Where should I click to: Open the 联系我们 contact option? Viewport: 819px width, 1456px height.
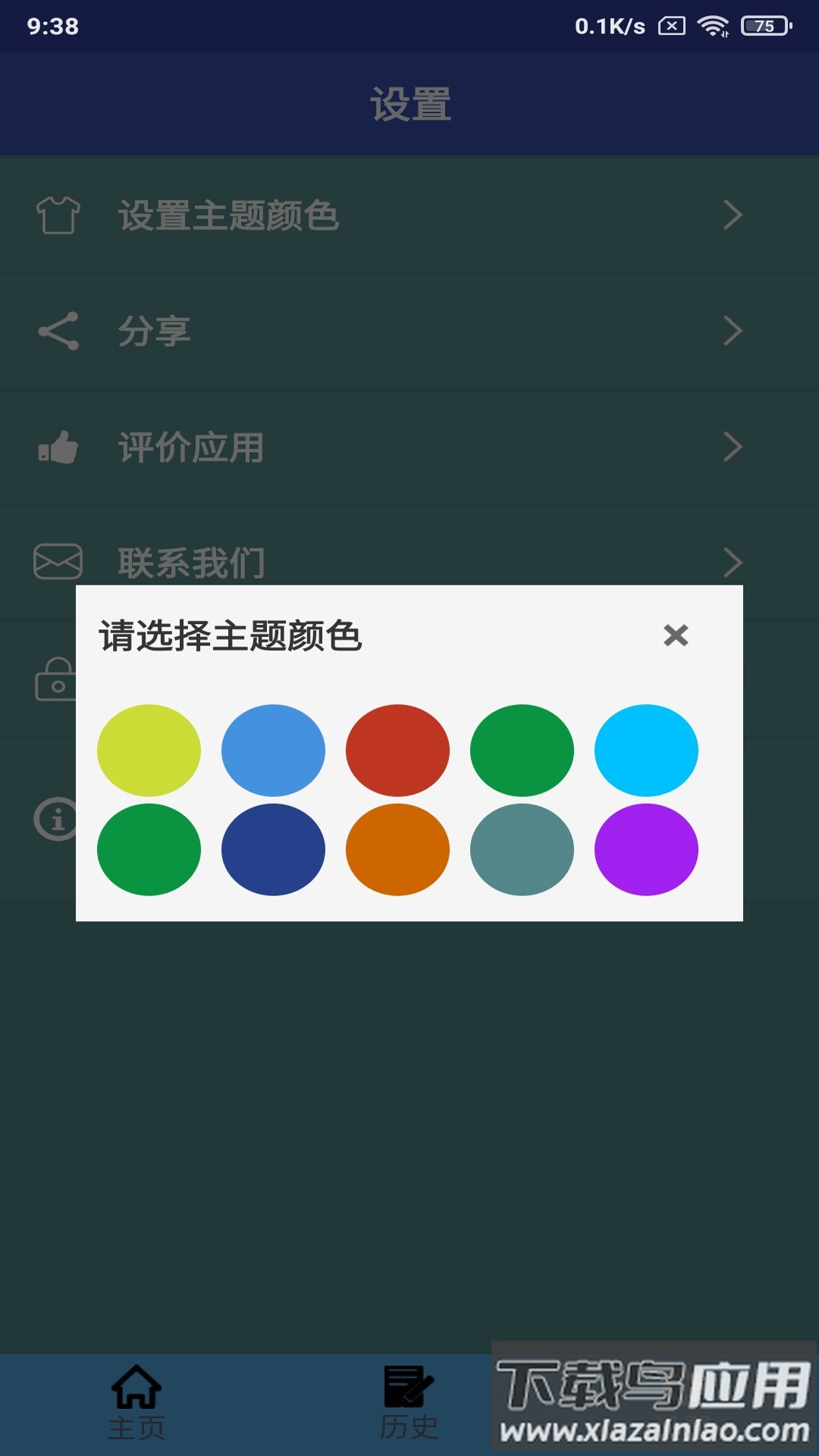(x=192, y=562)
